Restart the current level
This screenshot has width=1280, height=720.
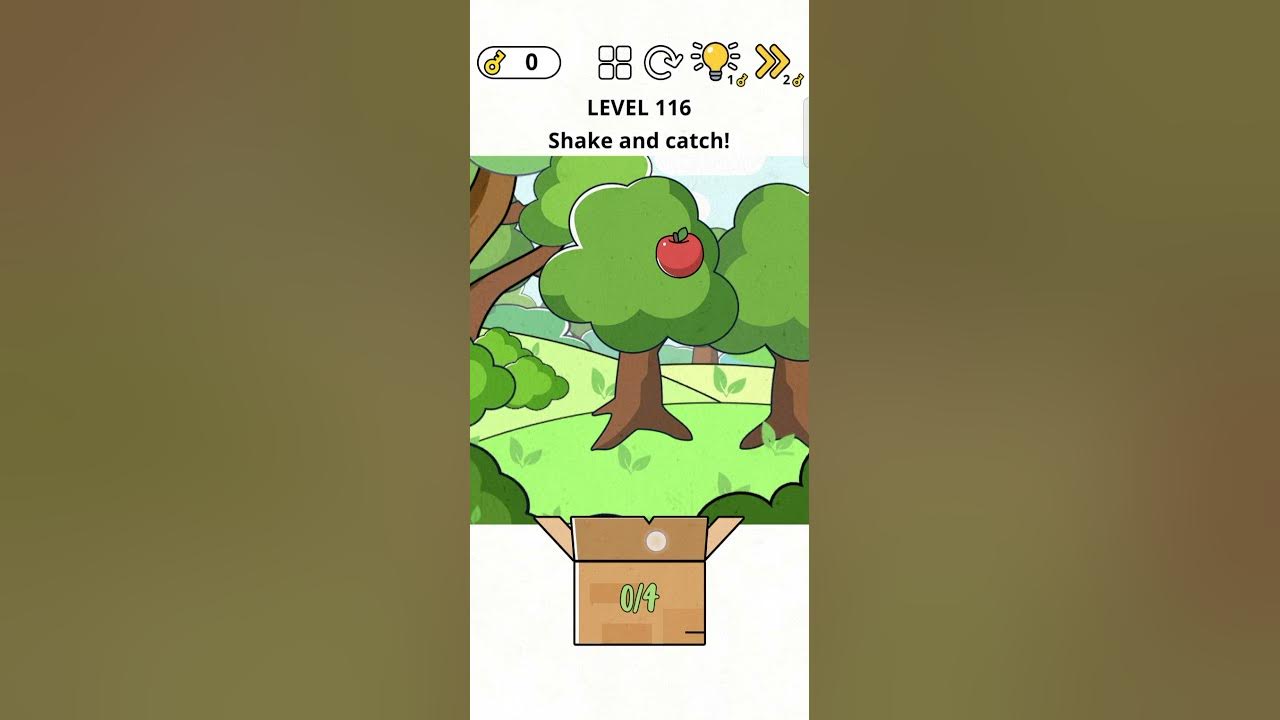[x=662, y=62]
